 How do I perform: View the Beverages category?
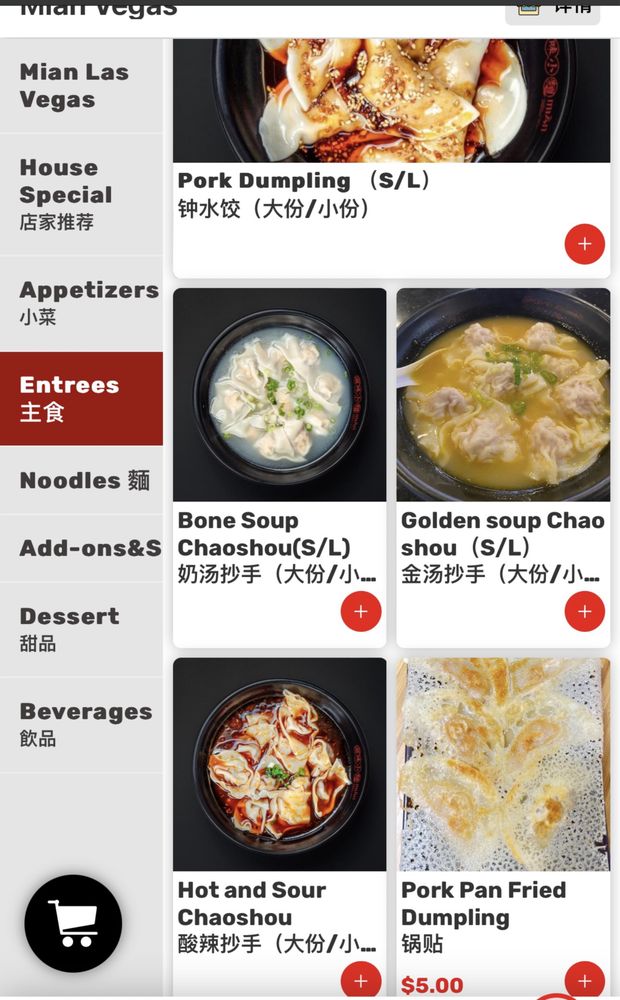click(x=81, y=724)
